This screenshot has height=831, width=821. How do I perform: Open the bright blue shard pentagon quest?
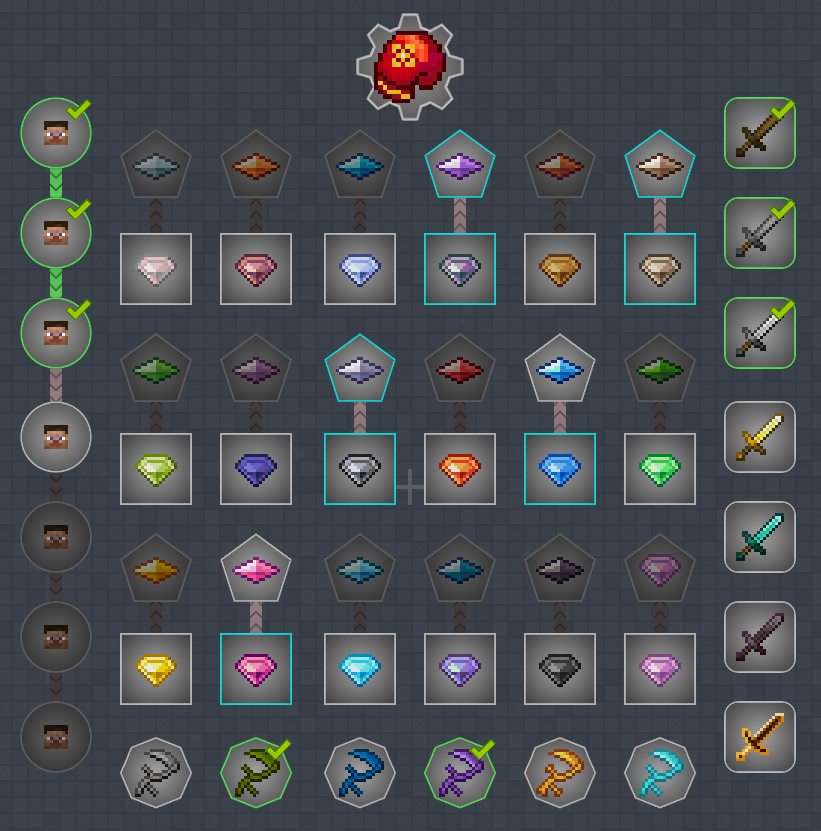tap(560, 369)
